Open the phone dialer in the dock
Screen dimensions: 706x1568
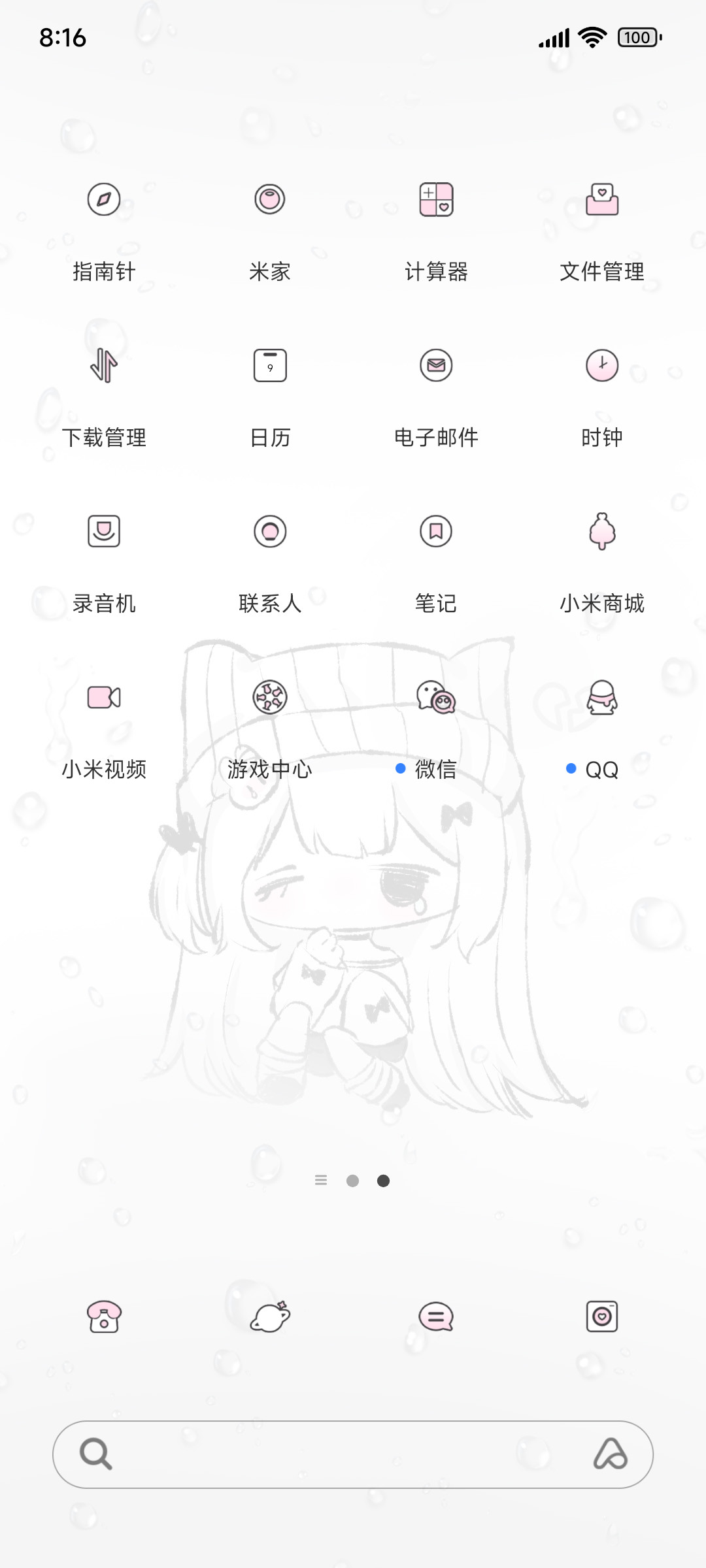[x=104, y=1316]
